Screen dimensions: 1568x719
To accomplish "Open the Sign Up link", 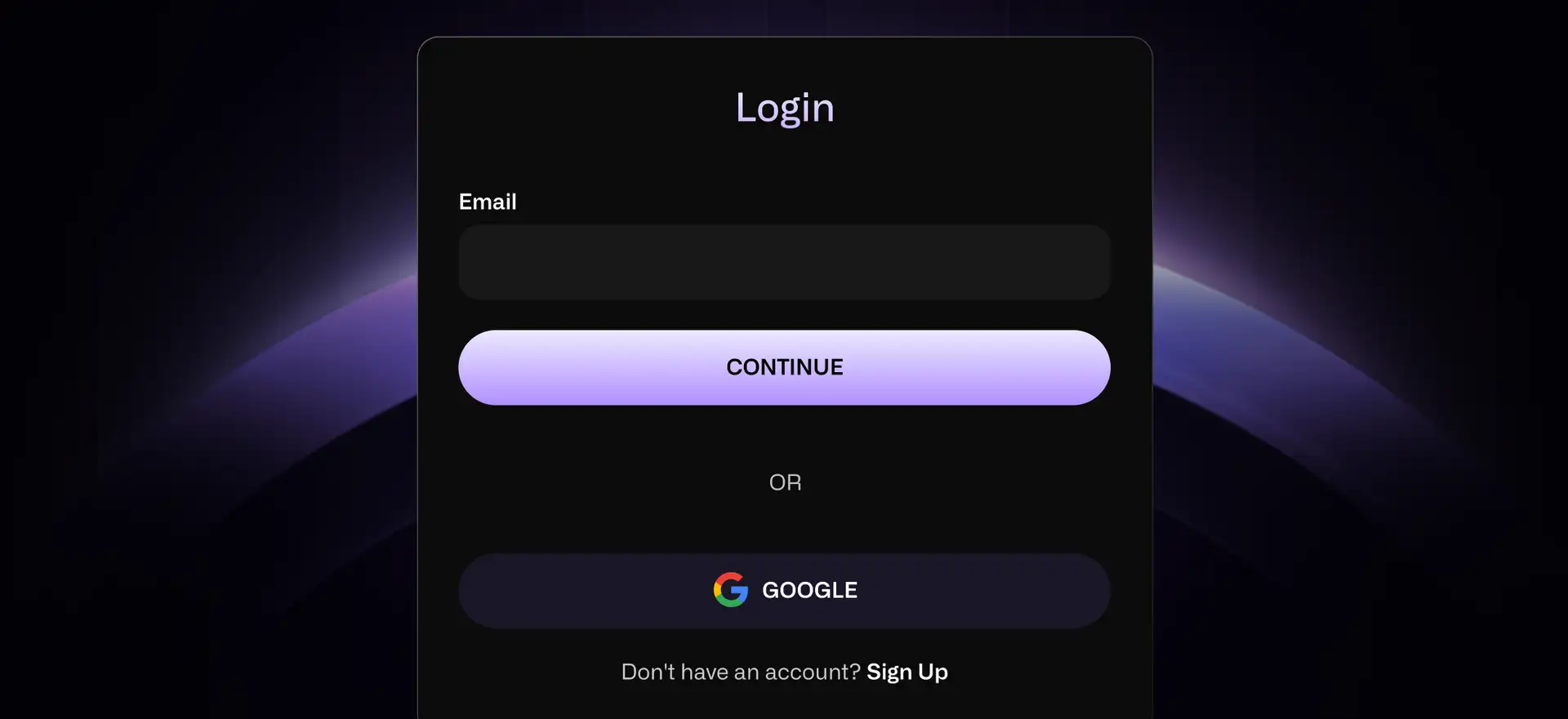I will coord(906,672).
